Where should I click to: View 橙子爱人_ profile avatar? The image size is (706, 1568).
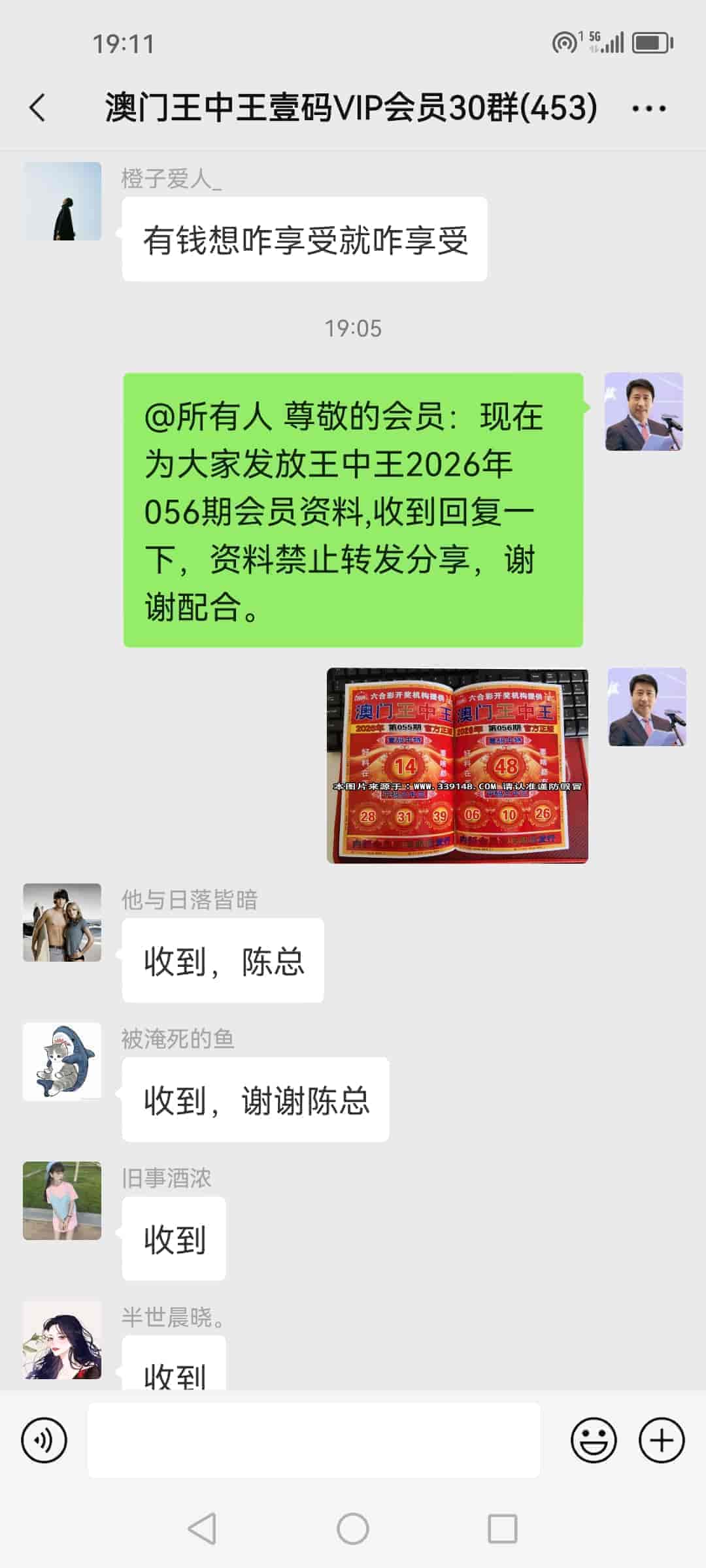click(x=62, y=201)
